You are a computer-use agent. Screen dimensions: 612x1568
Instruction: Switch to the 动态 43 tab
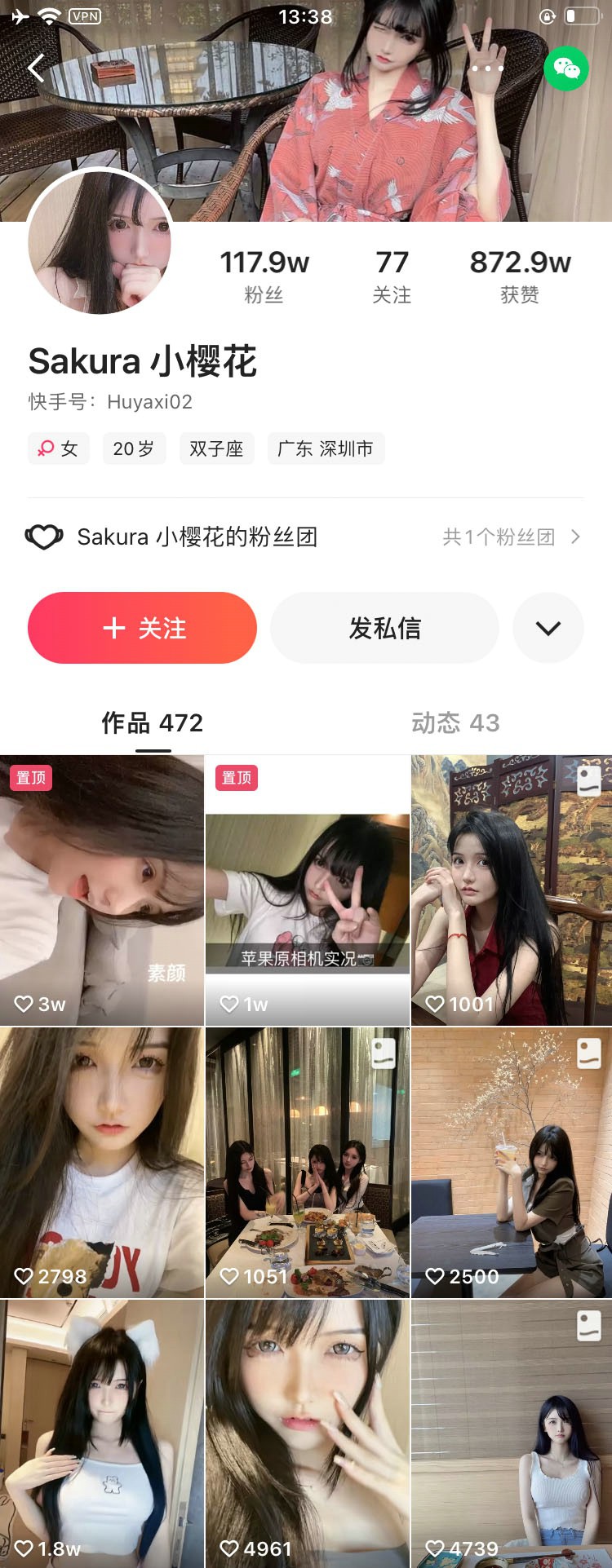click(x=455, y=722)
